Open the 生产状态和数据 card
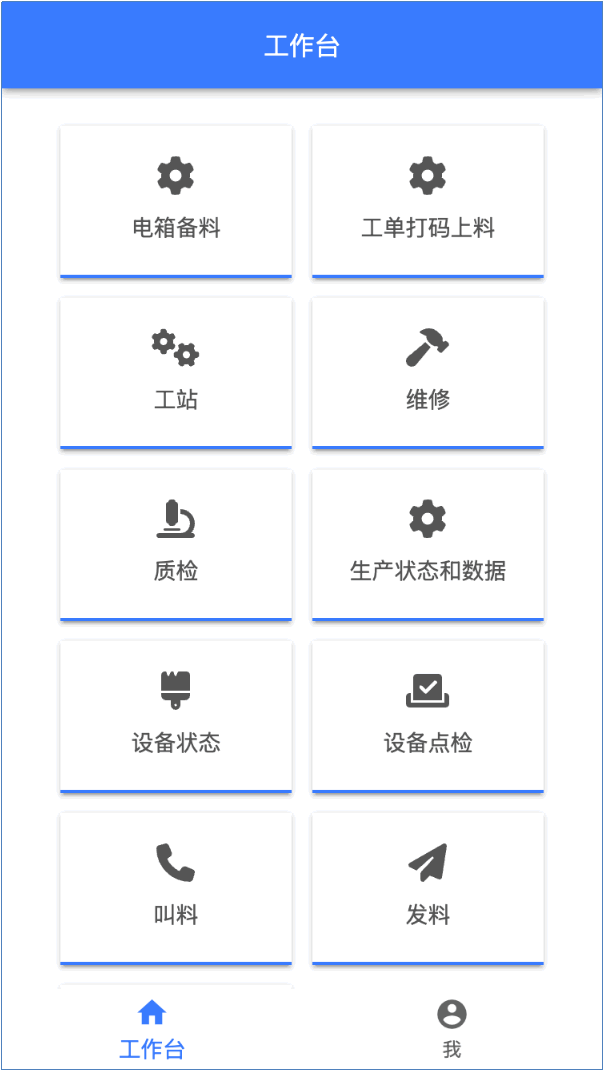The width and height of the screenshot is (605, 1073). (x=428, y=545)
